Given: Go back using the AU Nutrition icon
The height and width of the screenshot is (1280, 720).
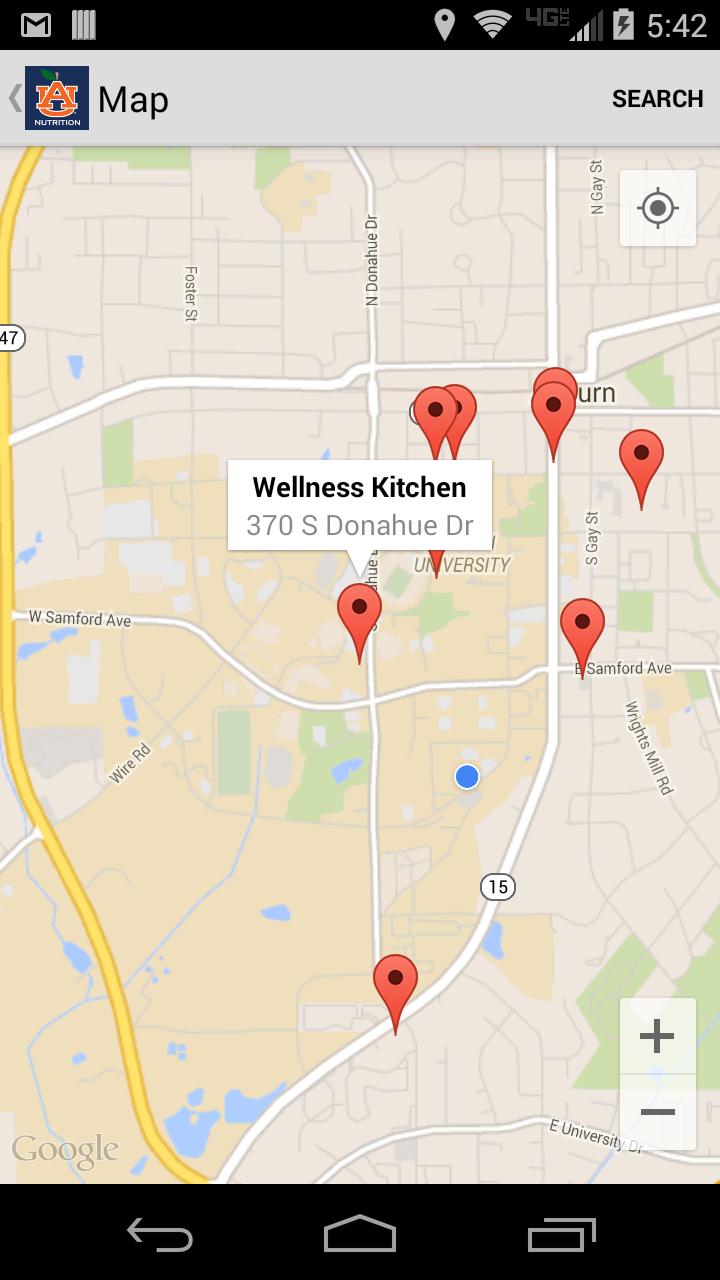Looking at the screenshot, I should 56,98.
